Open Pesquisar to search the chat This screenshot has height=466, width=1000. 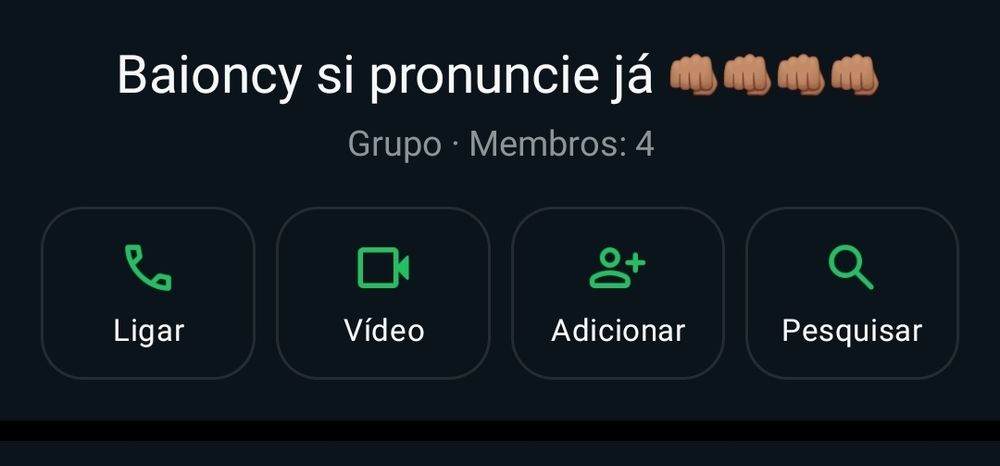852,293
